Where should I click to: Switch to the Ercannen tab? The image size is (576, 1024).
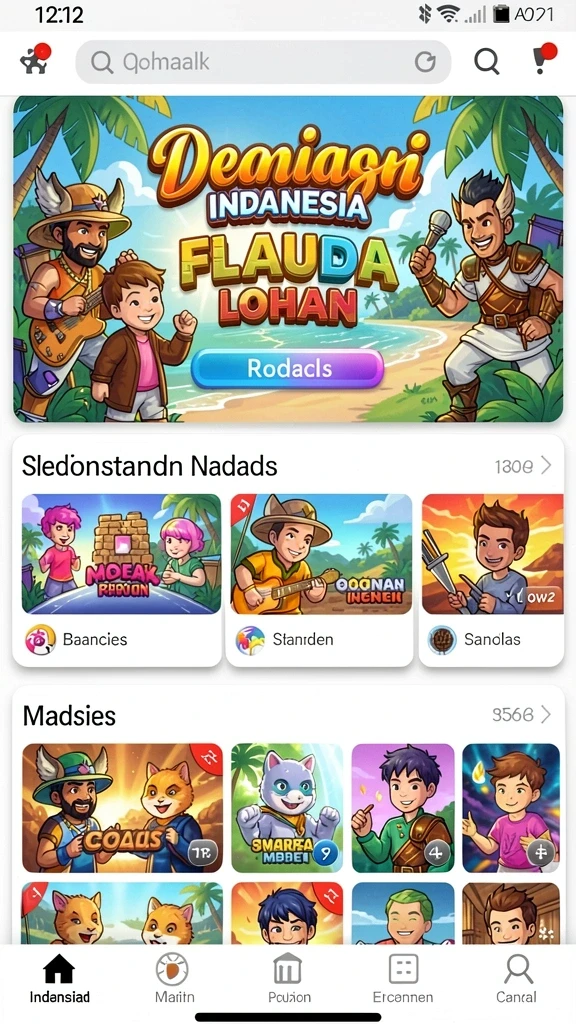pyautogui.click(x=403, y=978)
